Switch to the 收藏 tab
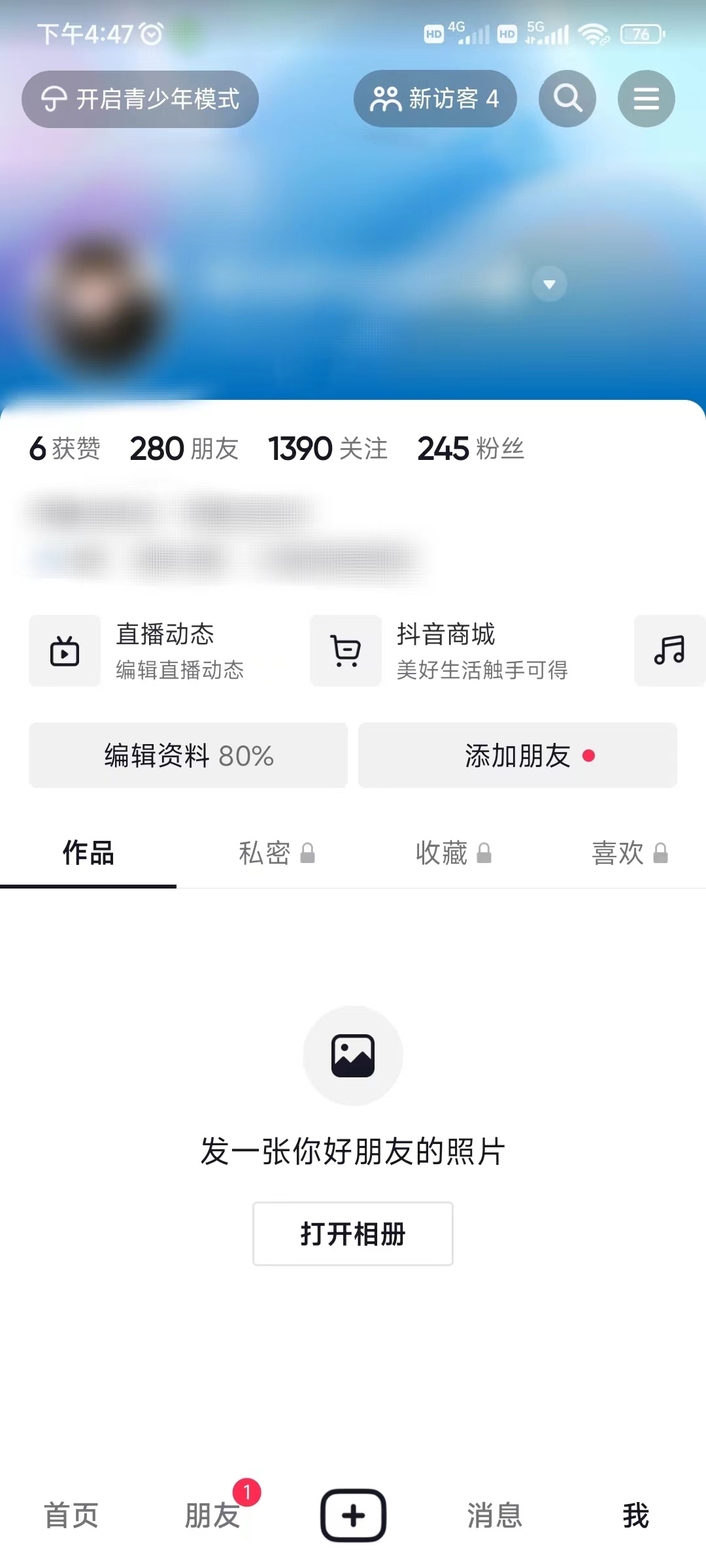The image size is (706, 1568). click(442, 853)
